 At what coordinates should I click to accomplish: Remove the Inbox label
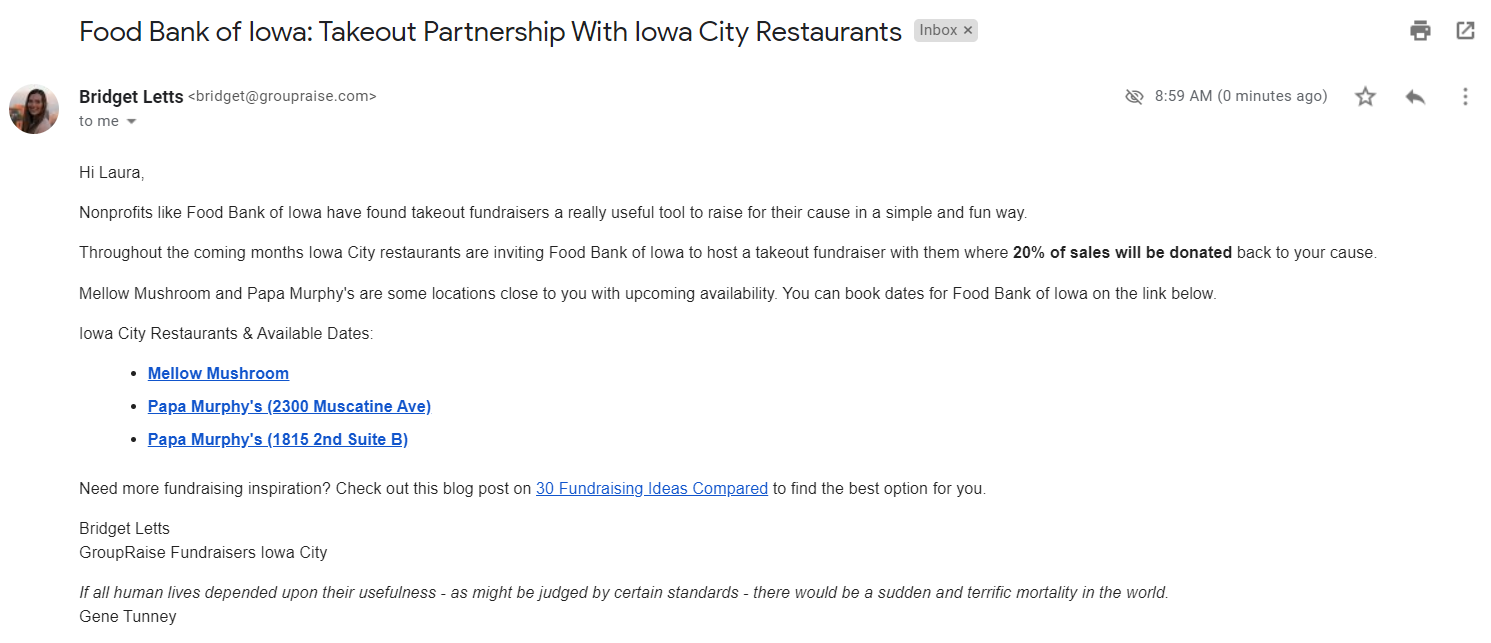pyautogui.click(x=967, y=31)
